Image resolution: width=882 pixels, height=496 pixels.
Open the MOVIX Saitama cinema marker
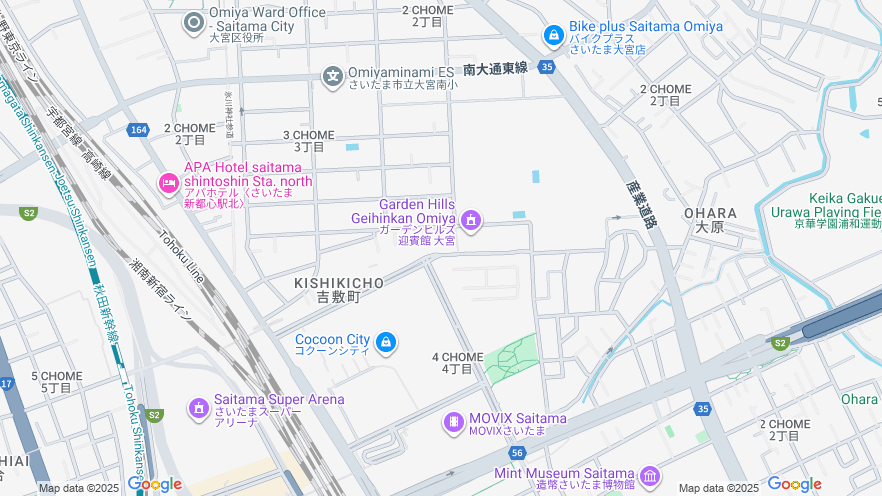tap(453, 423)
